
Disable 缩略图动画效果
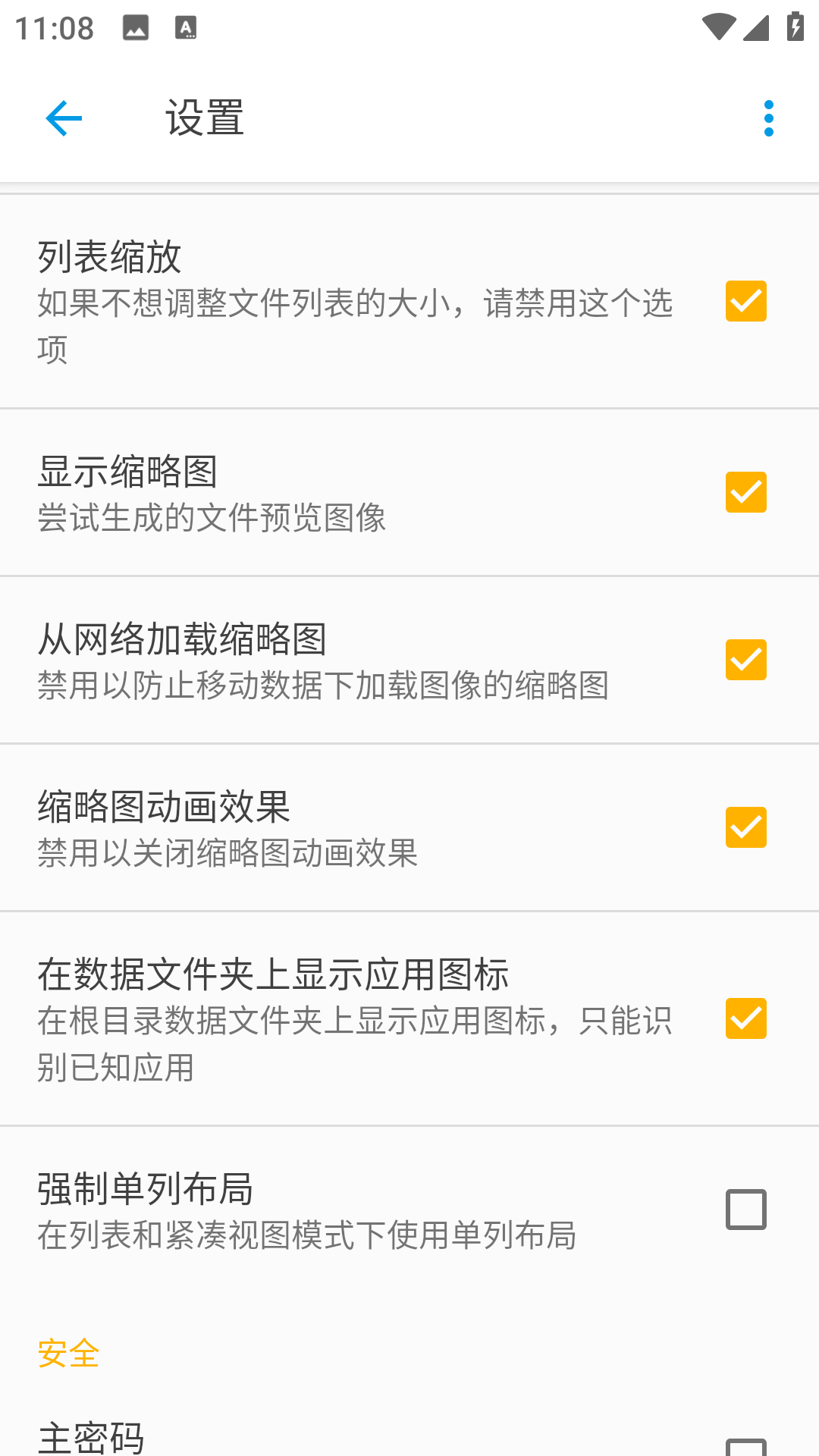tap(745, 827)
